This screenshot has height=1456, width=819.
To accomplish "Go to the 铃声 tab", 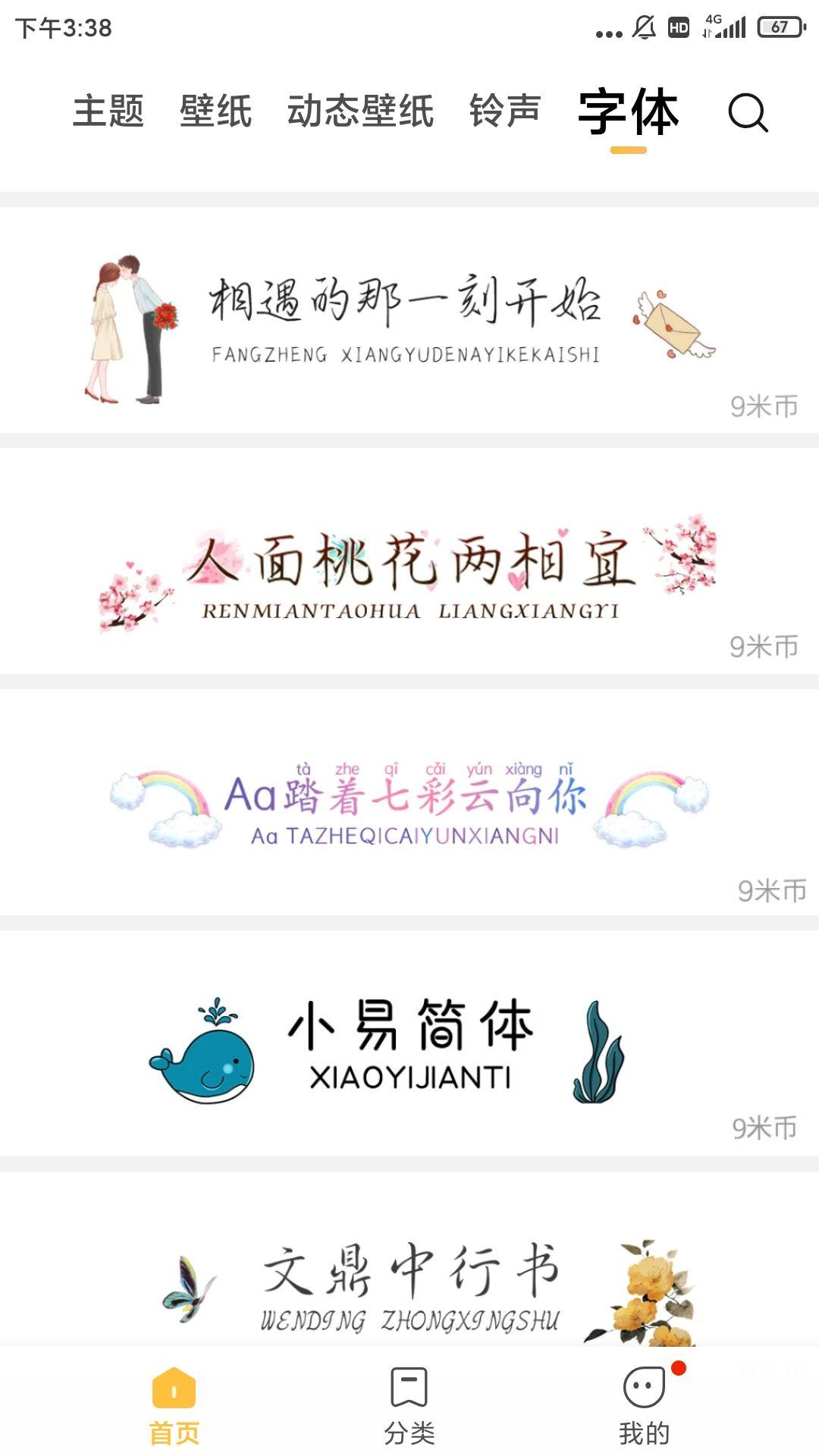I will [x=505, y=111].
